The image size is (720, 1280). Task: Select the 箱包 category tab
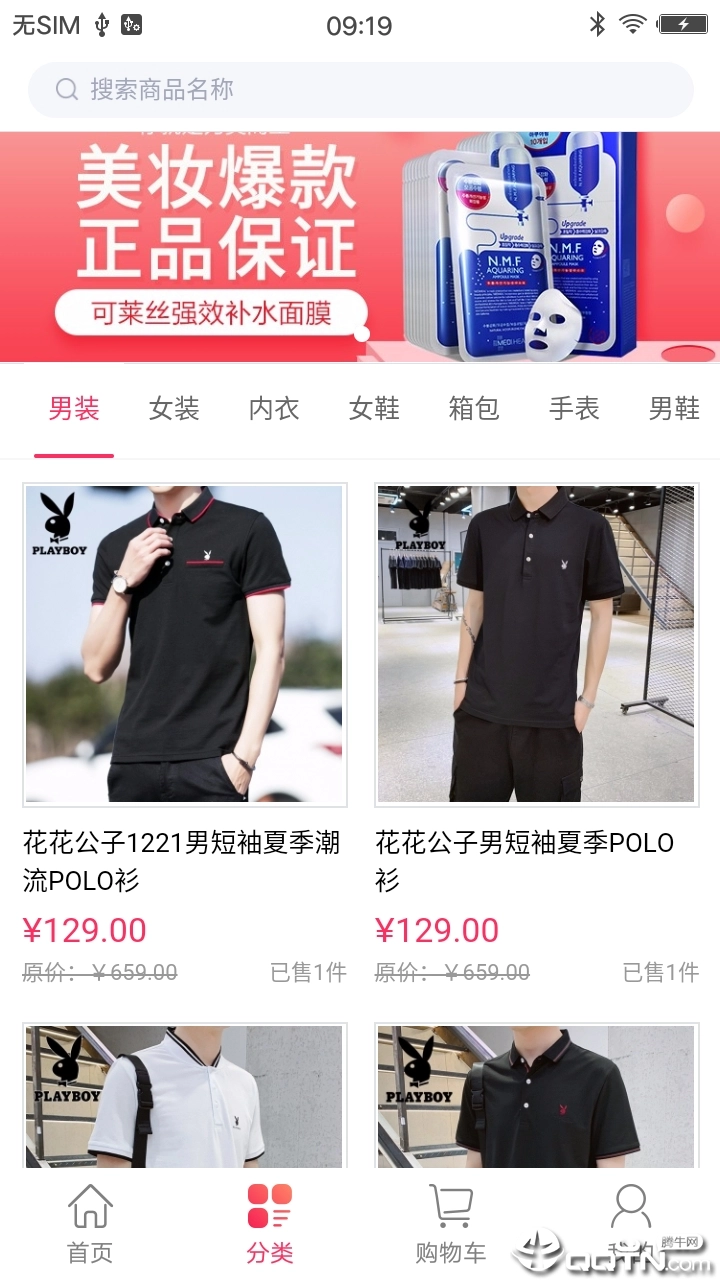pos(472,408)
